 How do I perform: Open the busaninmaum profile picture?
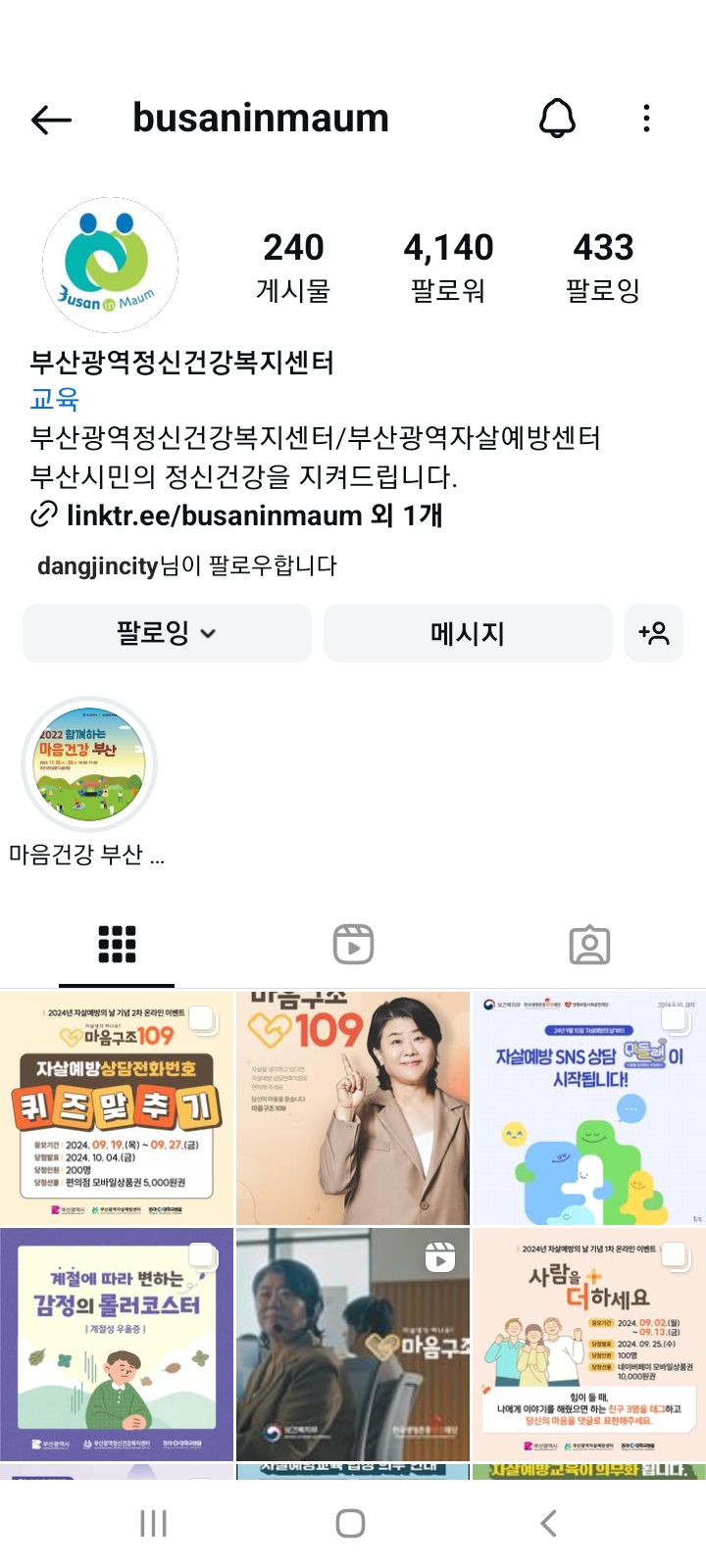110,266
